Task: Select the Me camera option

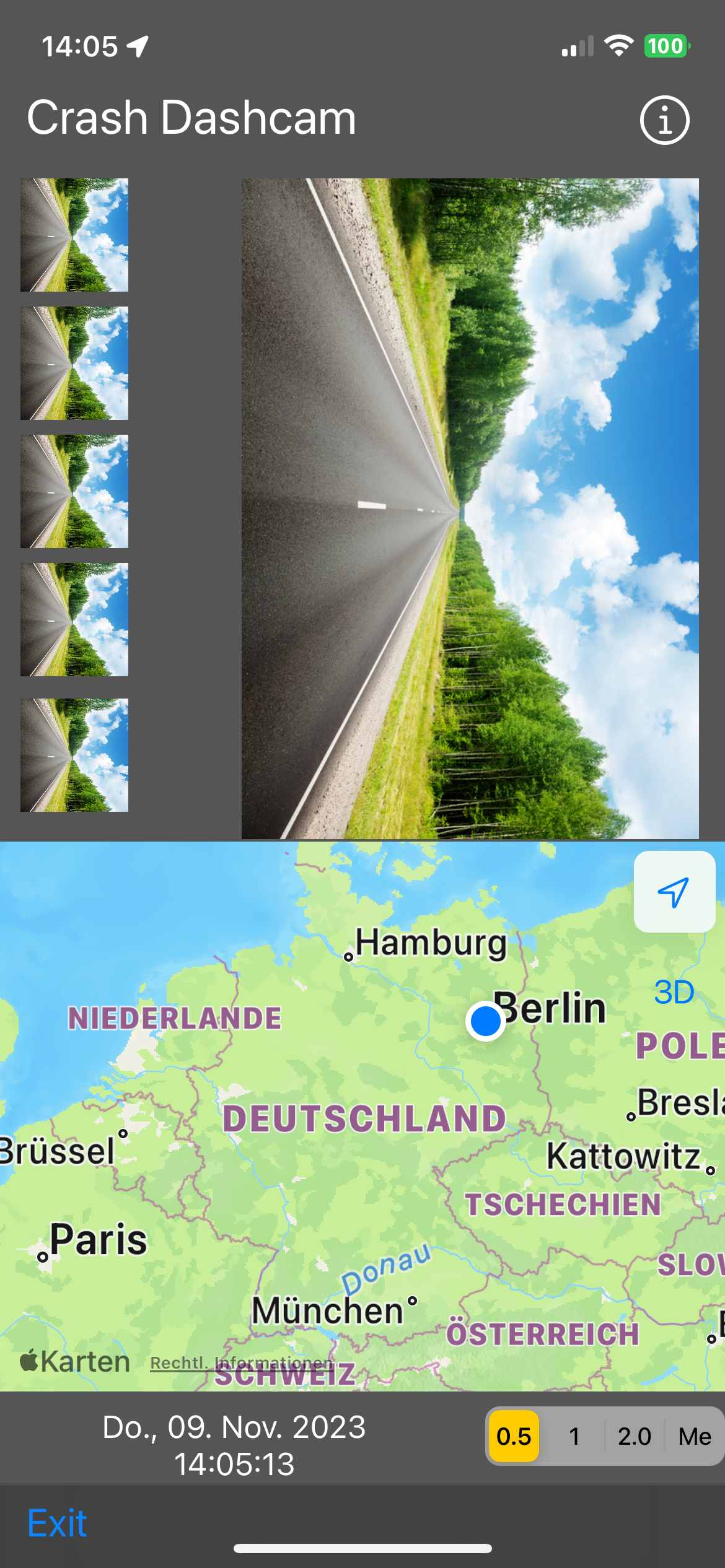Action: 694,1436
